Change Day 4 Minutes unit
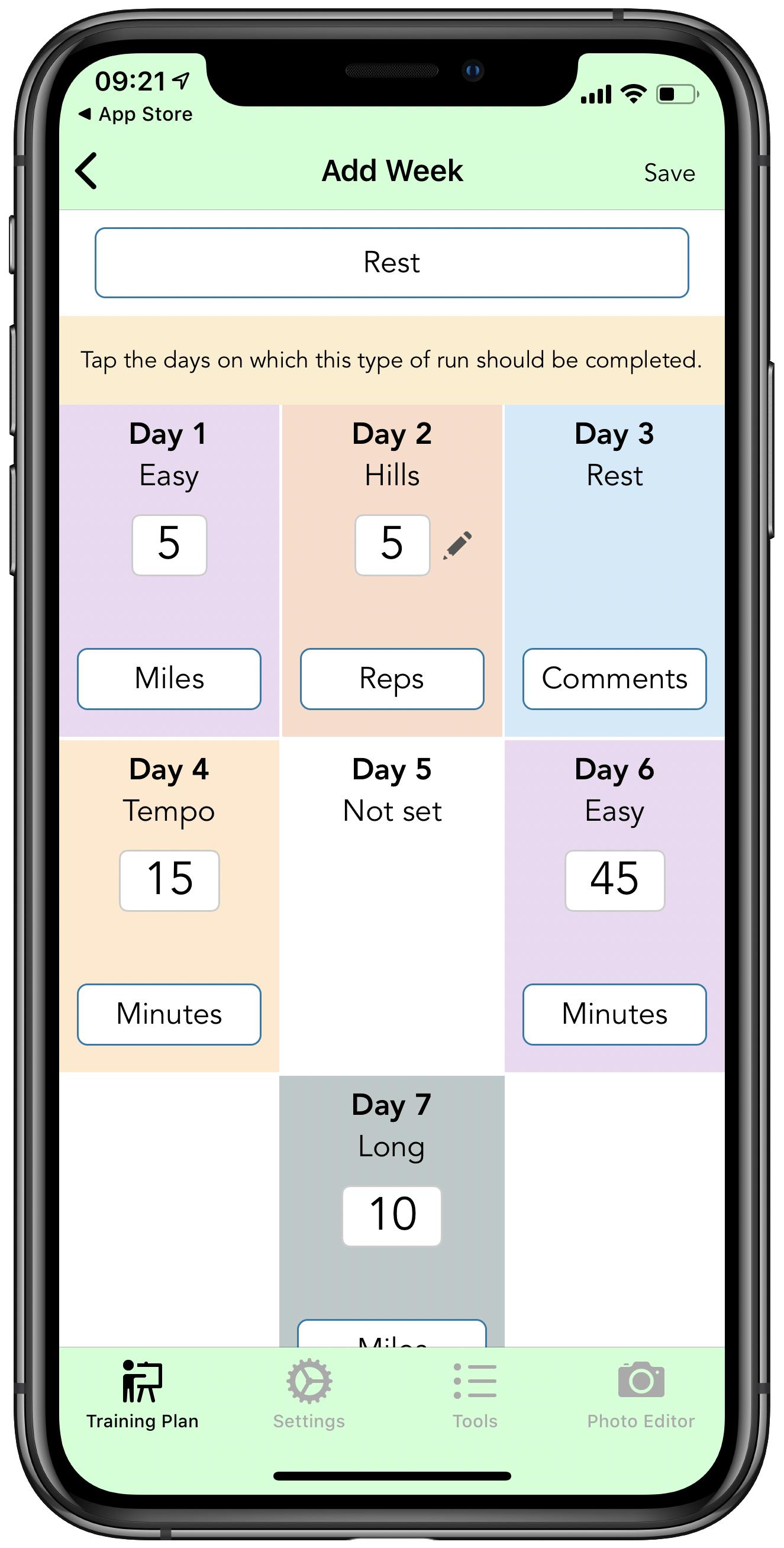Image resolution: width=784 pixels, height=1548 pixels. click(x=169, y=1014)
